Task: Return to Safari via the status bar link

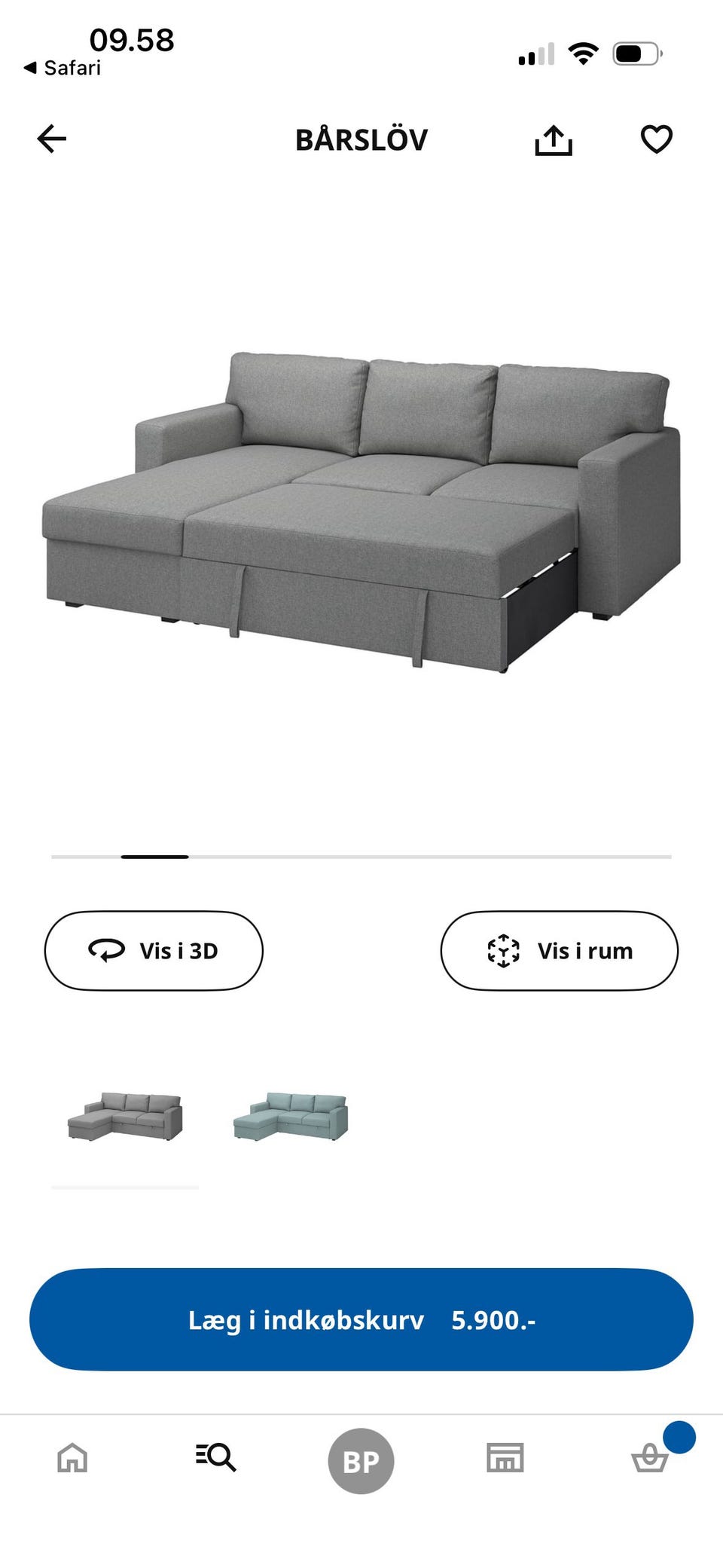Action: pos(63,68)
